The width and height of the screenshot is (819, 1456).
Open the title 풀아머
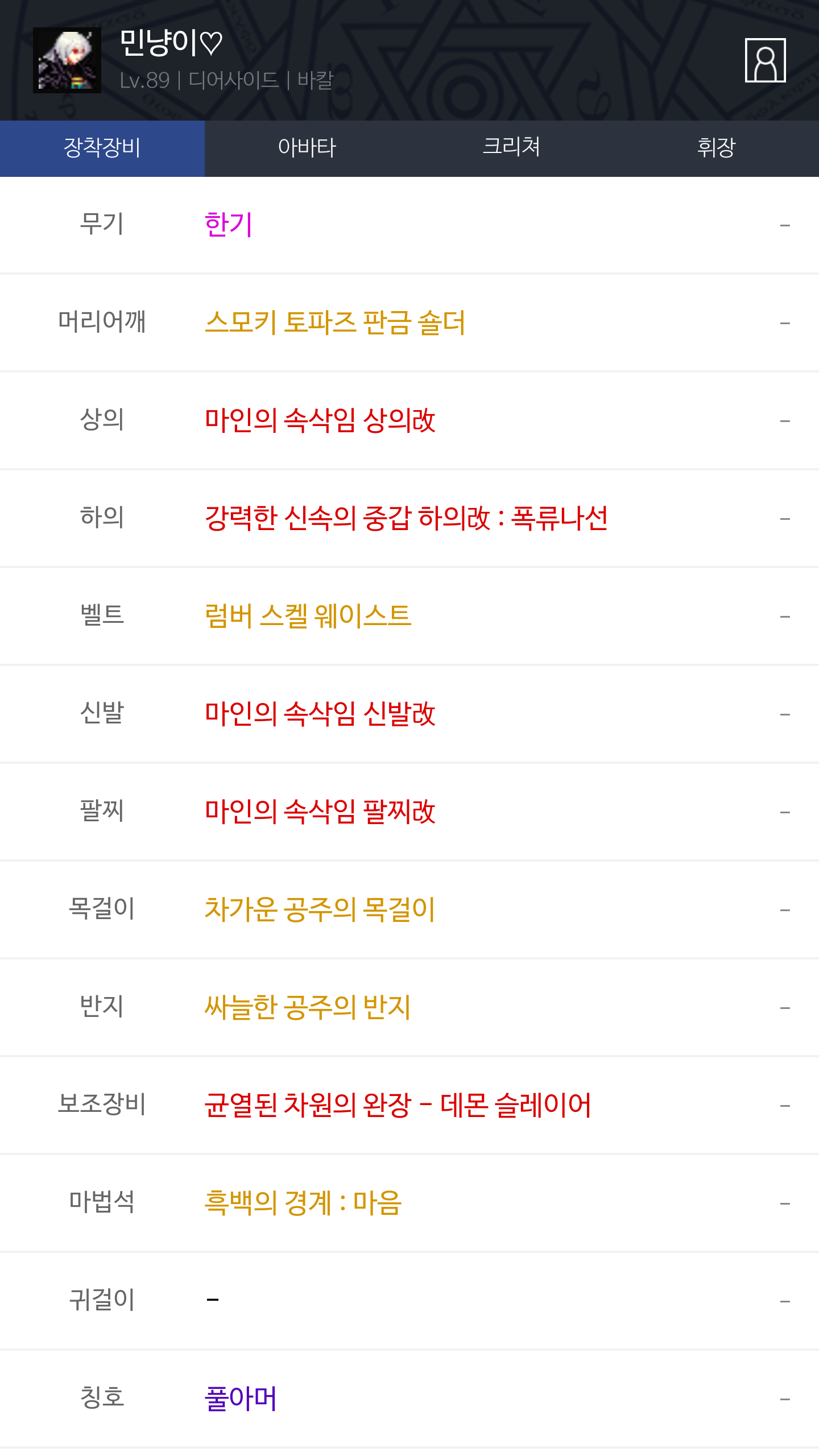[241, 1399]
